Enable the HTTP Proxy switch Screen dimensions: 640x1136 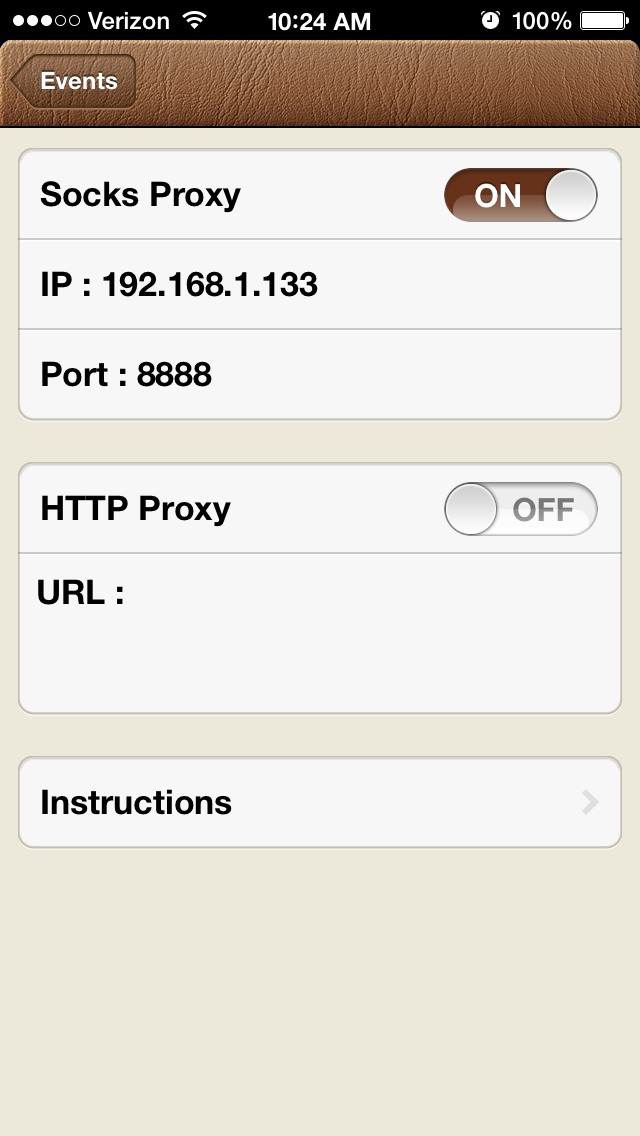(x=520, y=509)
